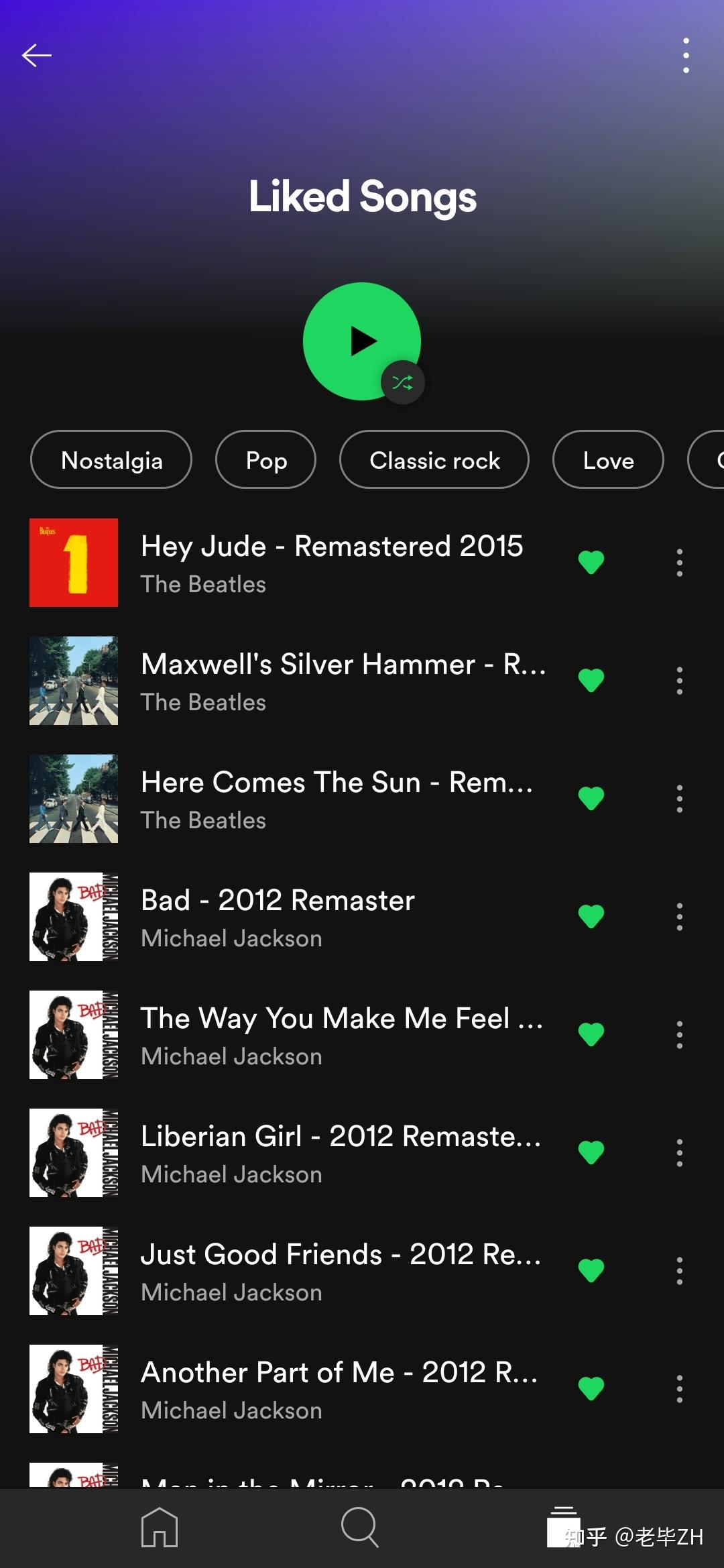
Task: Apply the Love filter to Liked Songs
Action: (607, 460)
